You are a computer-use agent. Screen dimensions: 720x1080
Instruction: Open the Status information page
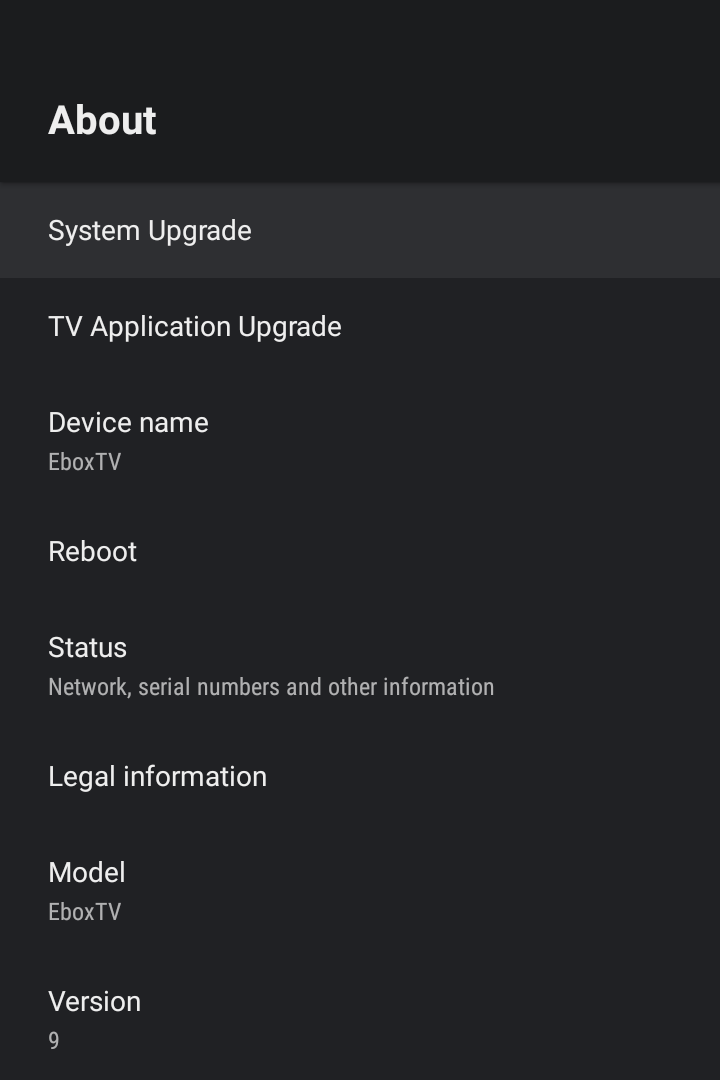tap(87, 647)
